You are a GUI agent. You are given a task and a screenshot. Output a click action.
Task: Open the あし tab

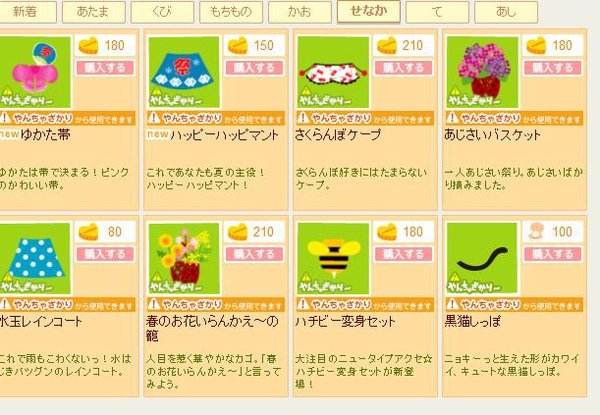point(507,12)
